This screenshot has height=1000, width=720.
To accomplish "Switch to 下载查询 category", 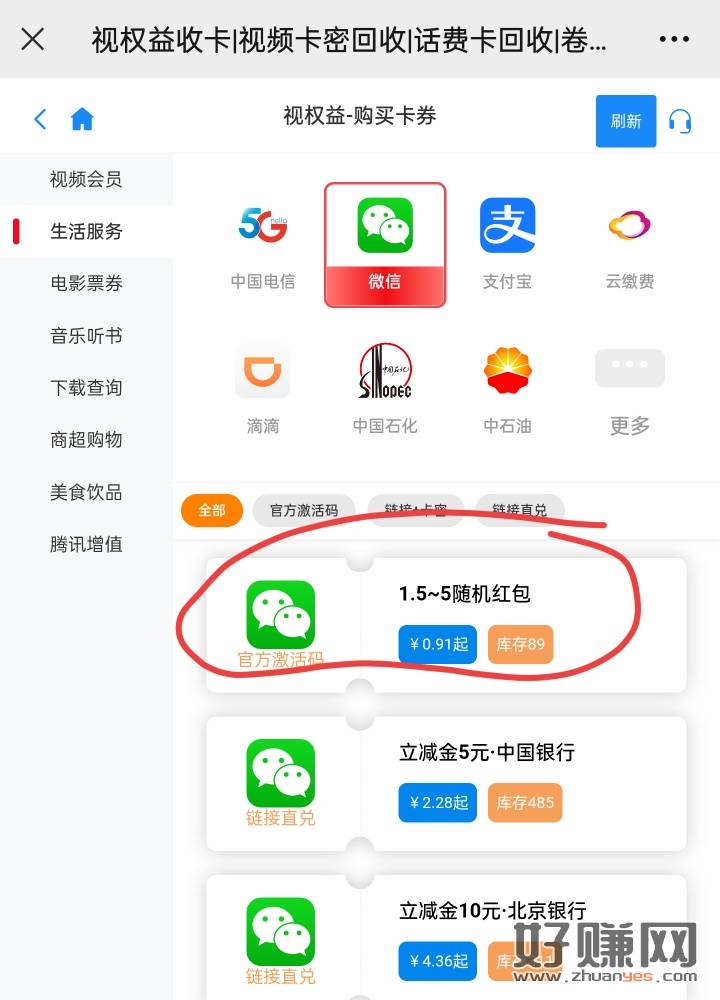I will tap(86, 388).
